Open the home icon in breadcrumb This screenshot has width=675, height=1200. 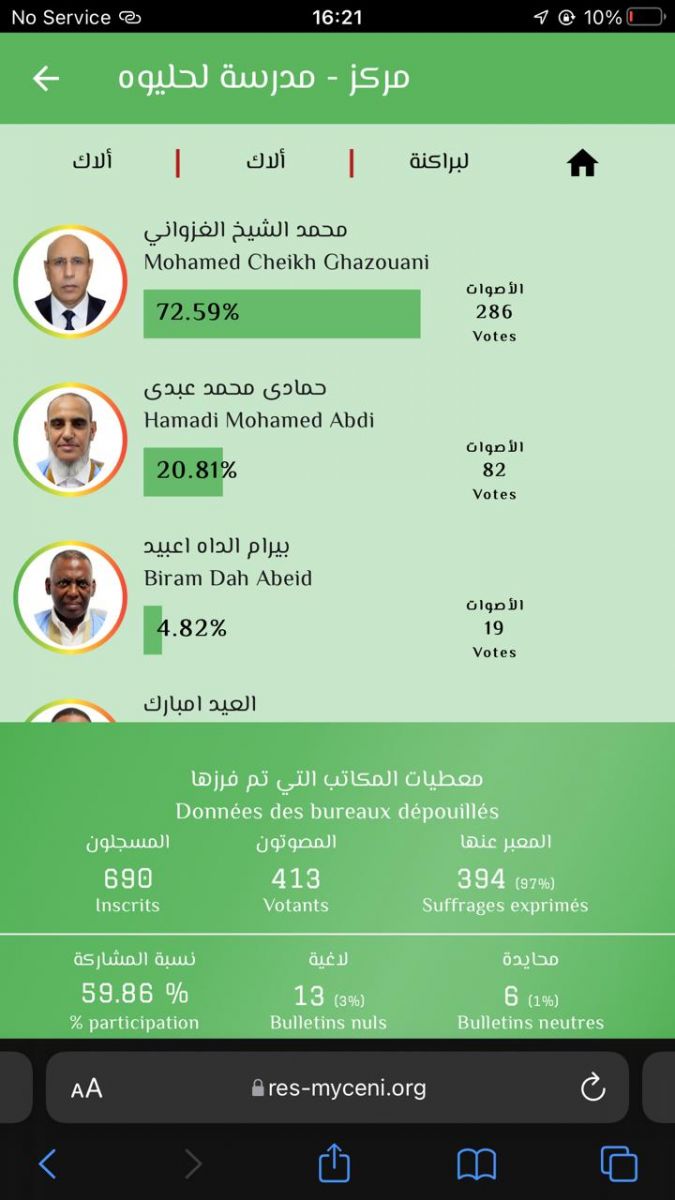pos(582,163)
